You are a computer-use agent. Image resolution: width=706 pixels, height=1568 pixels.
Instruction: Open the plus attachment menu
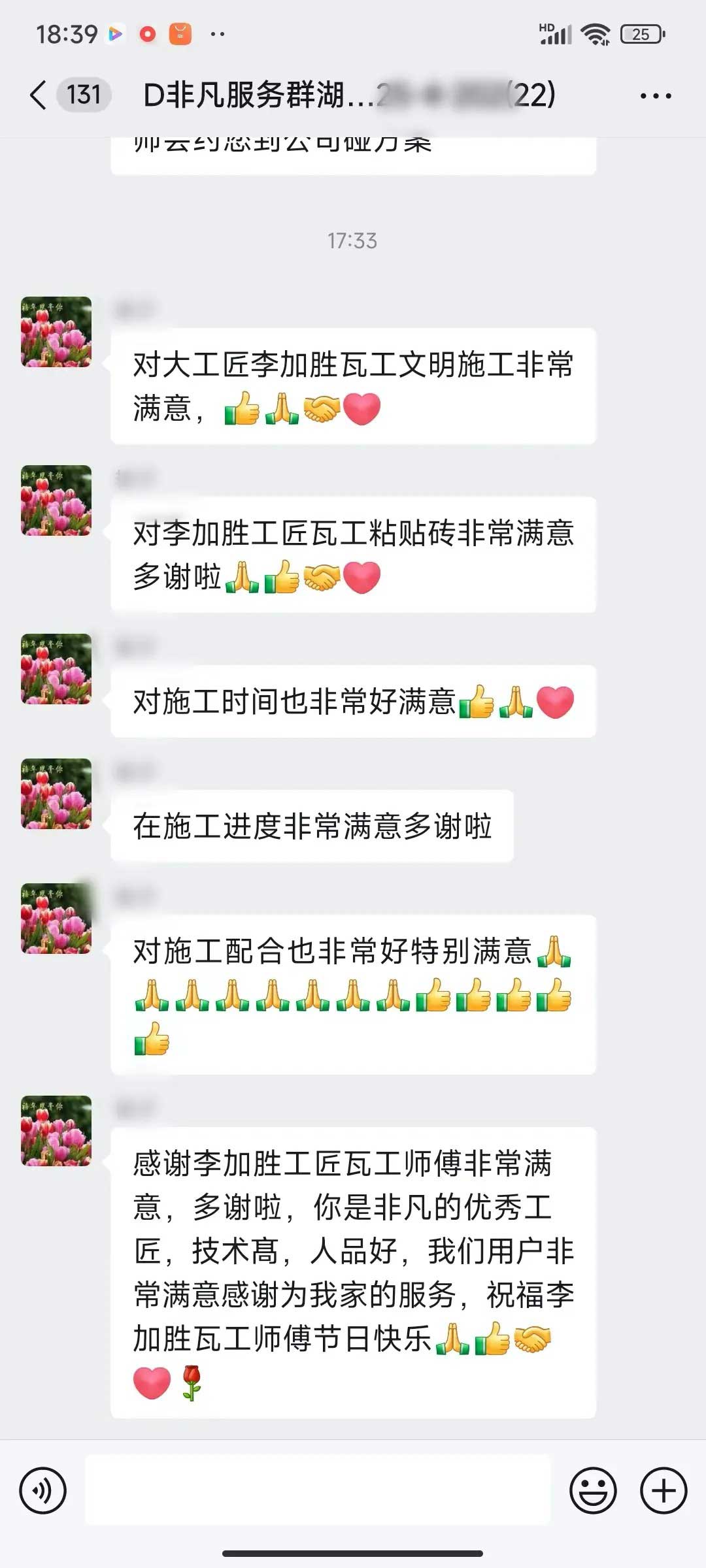[664, 1491]
